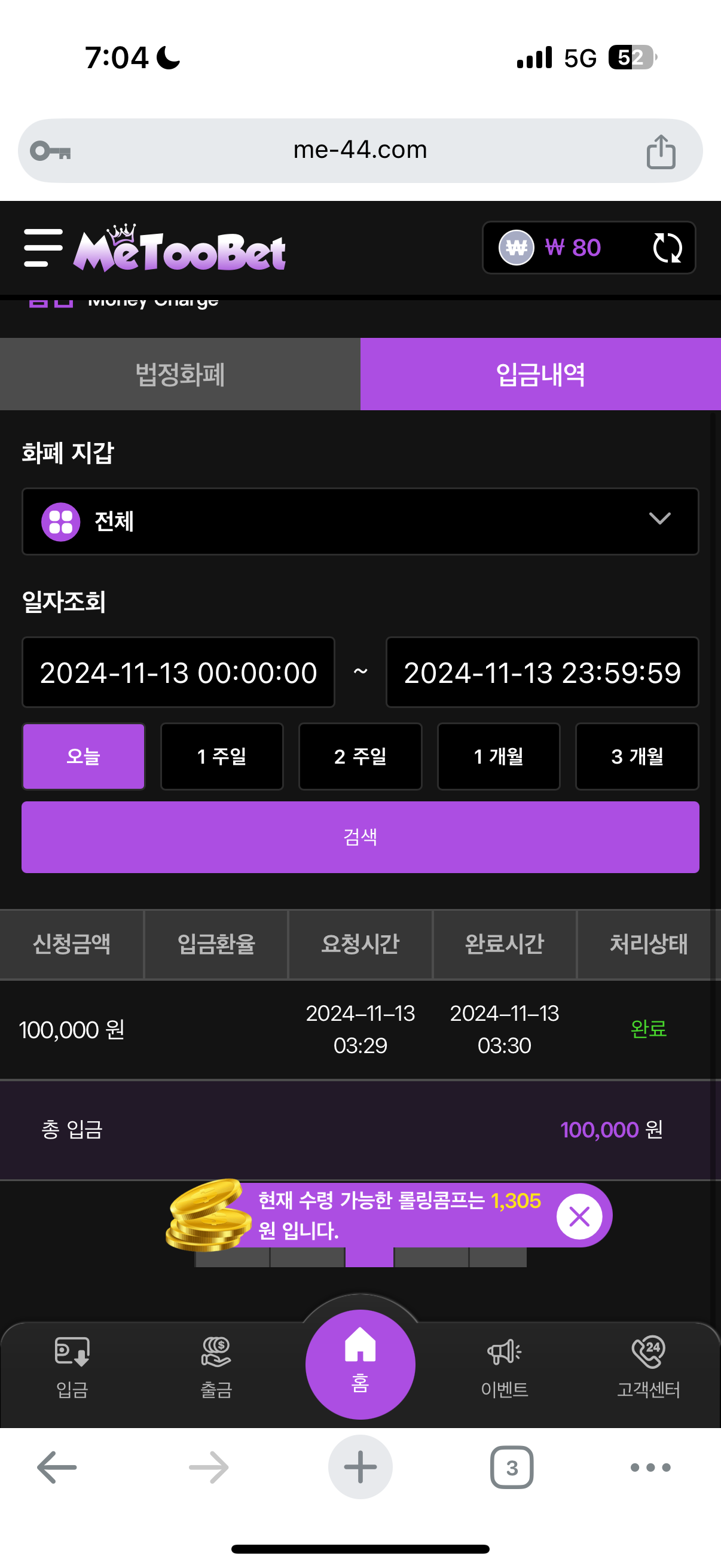
Task: Set the range to 1 개월
Action: [x=499, y=756]
